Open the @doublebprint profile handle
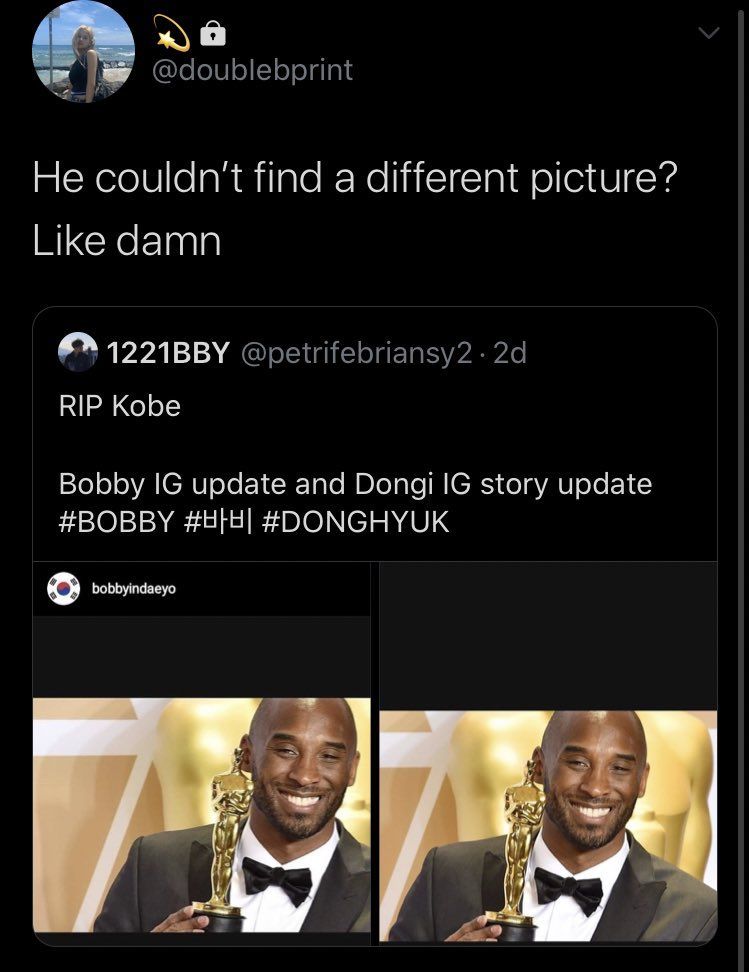The width and height of the screenshot is (749, 972). tap(250, 70)
